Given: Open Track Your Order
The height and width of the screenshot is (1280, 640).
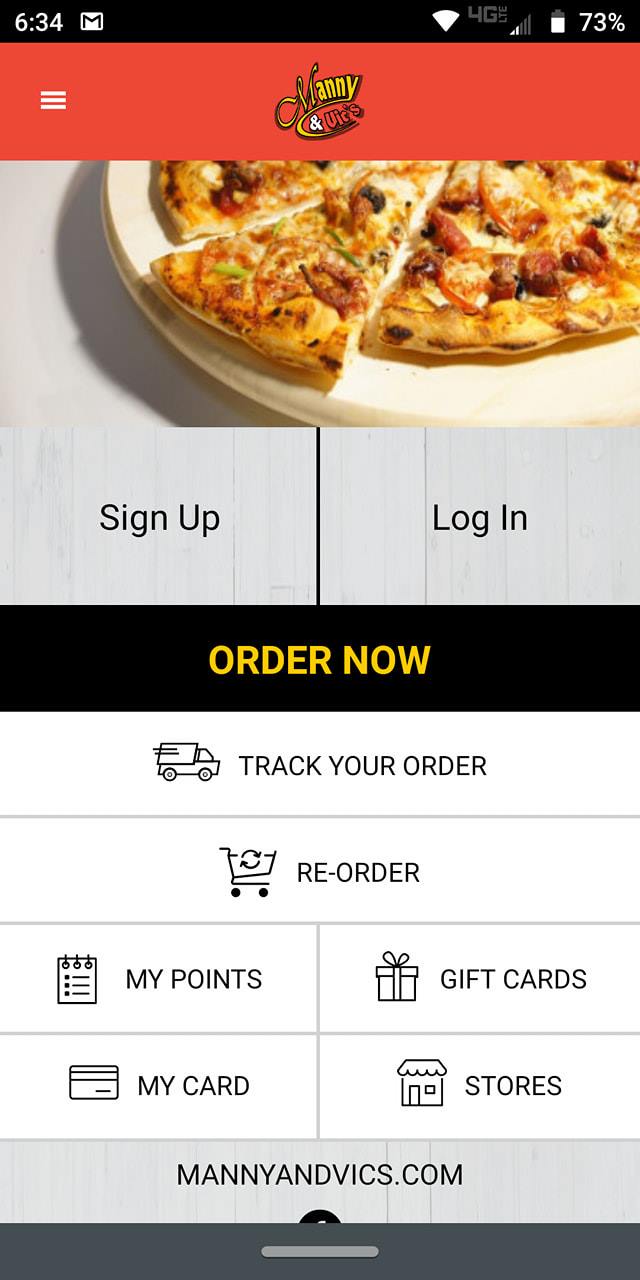Looking at the screenshot, I should click(320, 765).
